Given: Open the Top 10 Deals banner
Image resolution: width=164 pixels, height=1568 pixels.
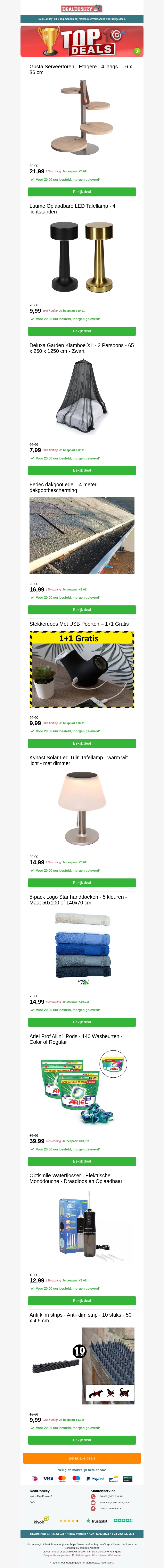Looking at the screenshot, I should 82,41.
